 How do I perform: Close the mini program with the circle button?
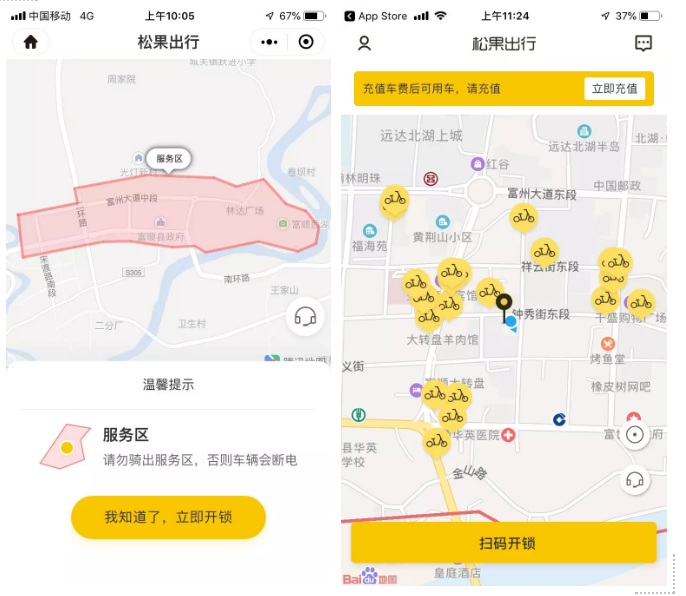[x=306, y=42]
